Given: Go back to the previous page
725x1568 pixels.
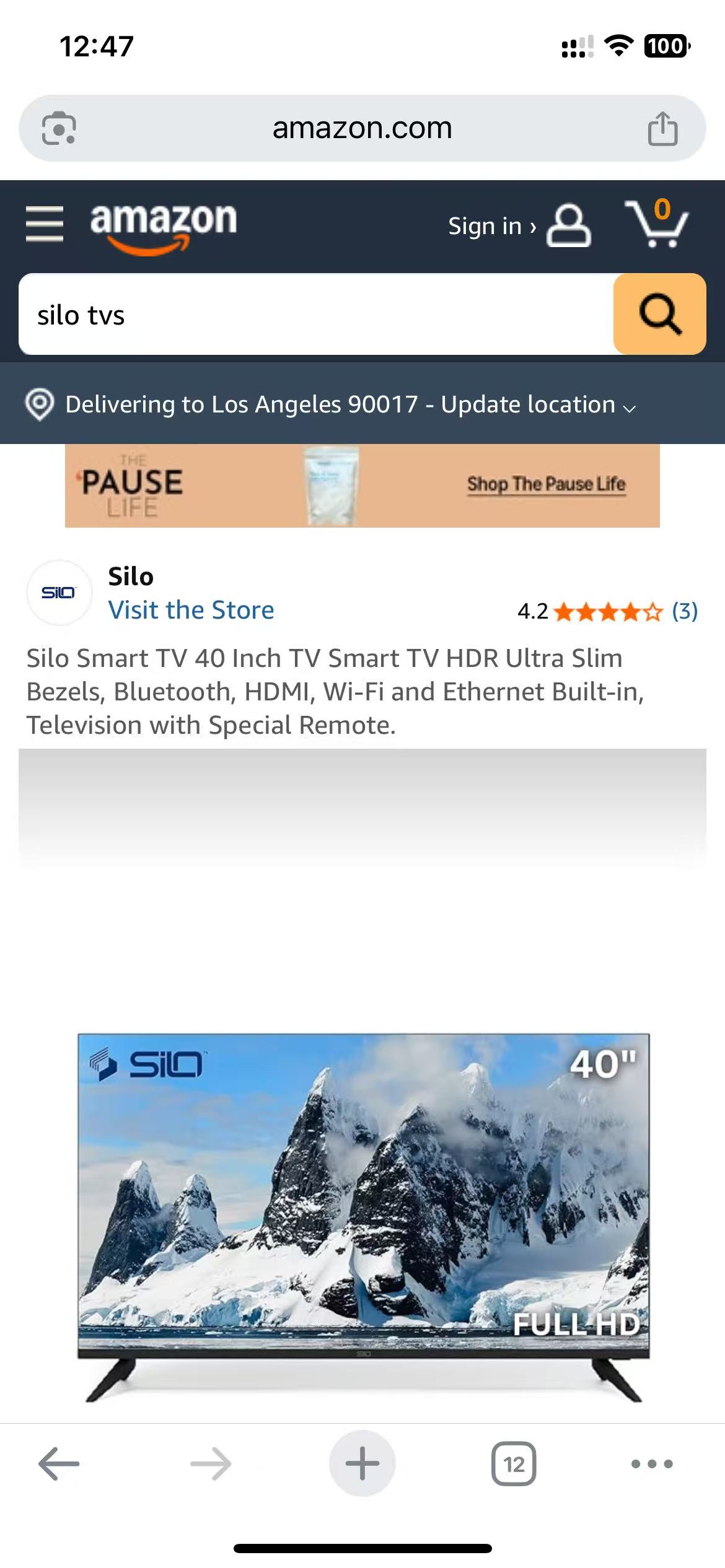Looking at the screenshot, I should [x=59, y=1464].
